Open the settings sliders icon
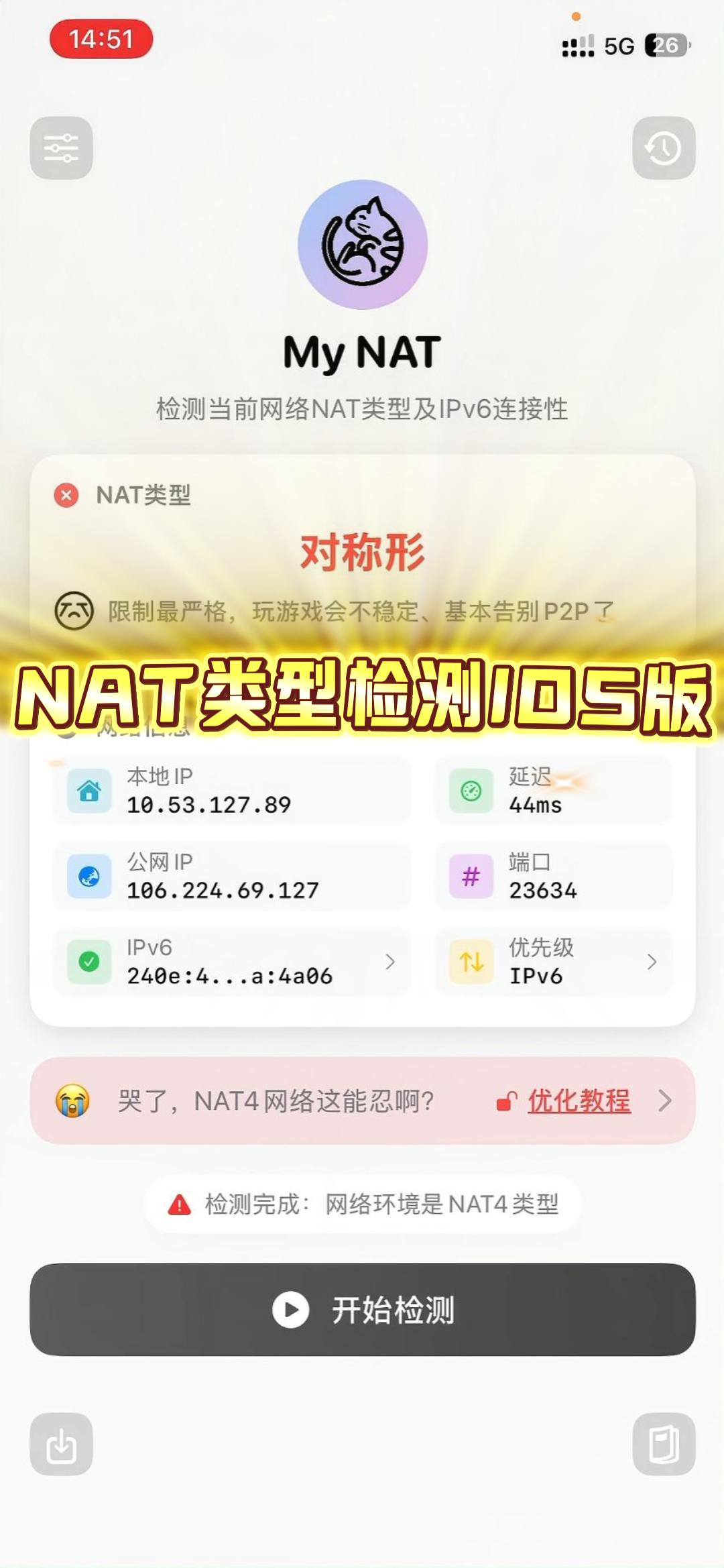 point(61,148)
